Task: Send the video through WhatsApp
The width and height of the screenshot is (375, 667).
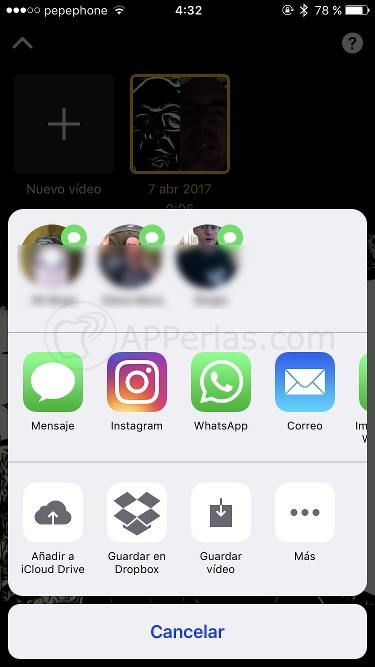Action: coord(221,382)
